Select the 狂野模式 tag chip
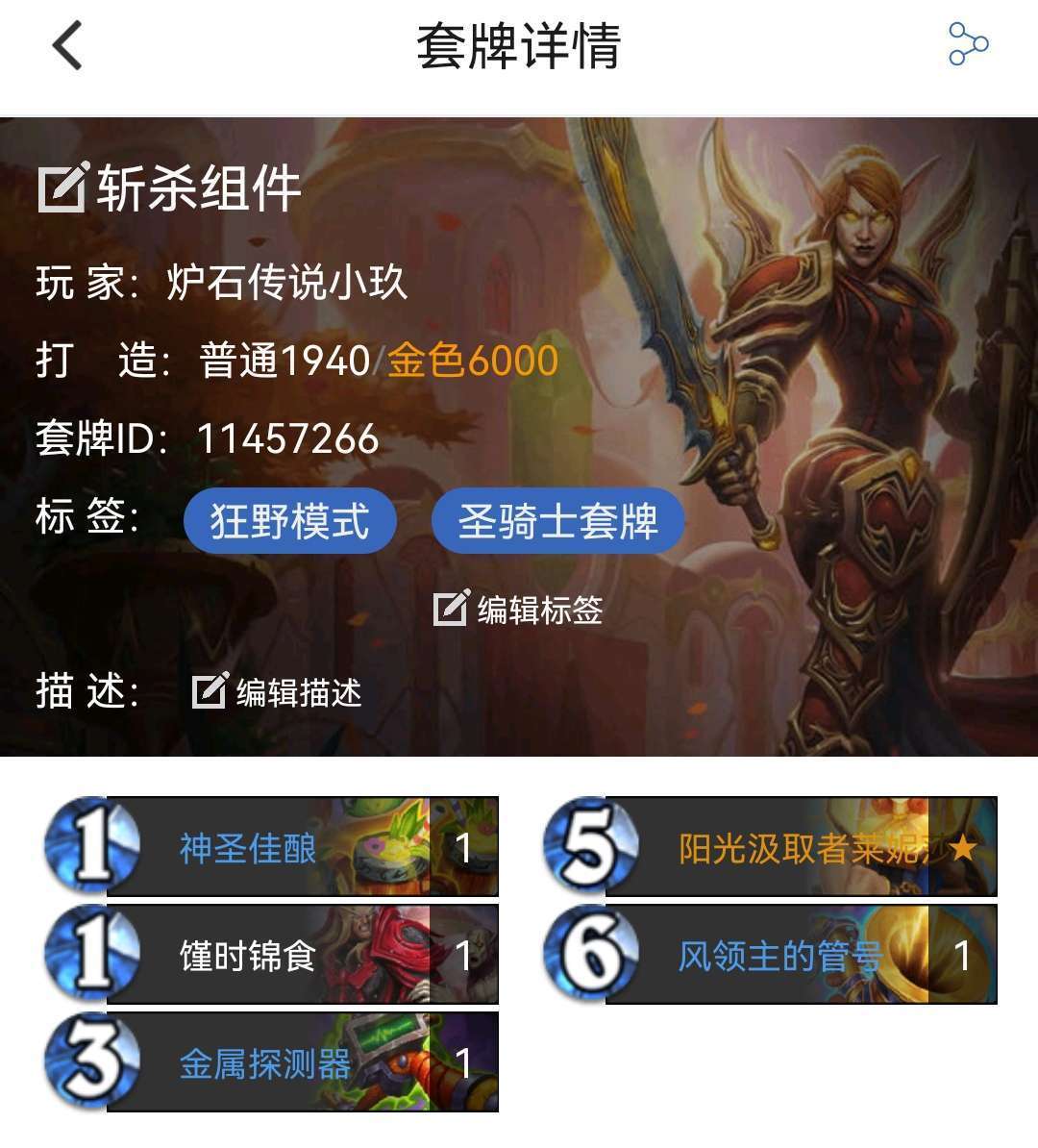Viewport: 1038px width, 1148px height. coord(289,521)
